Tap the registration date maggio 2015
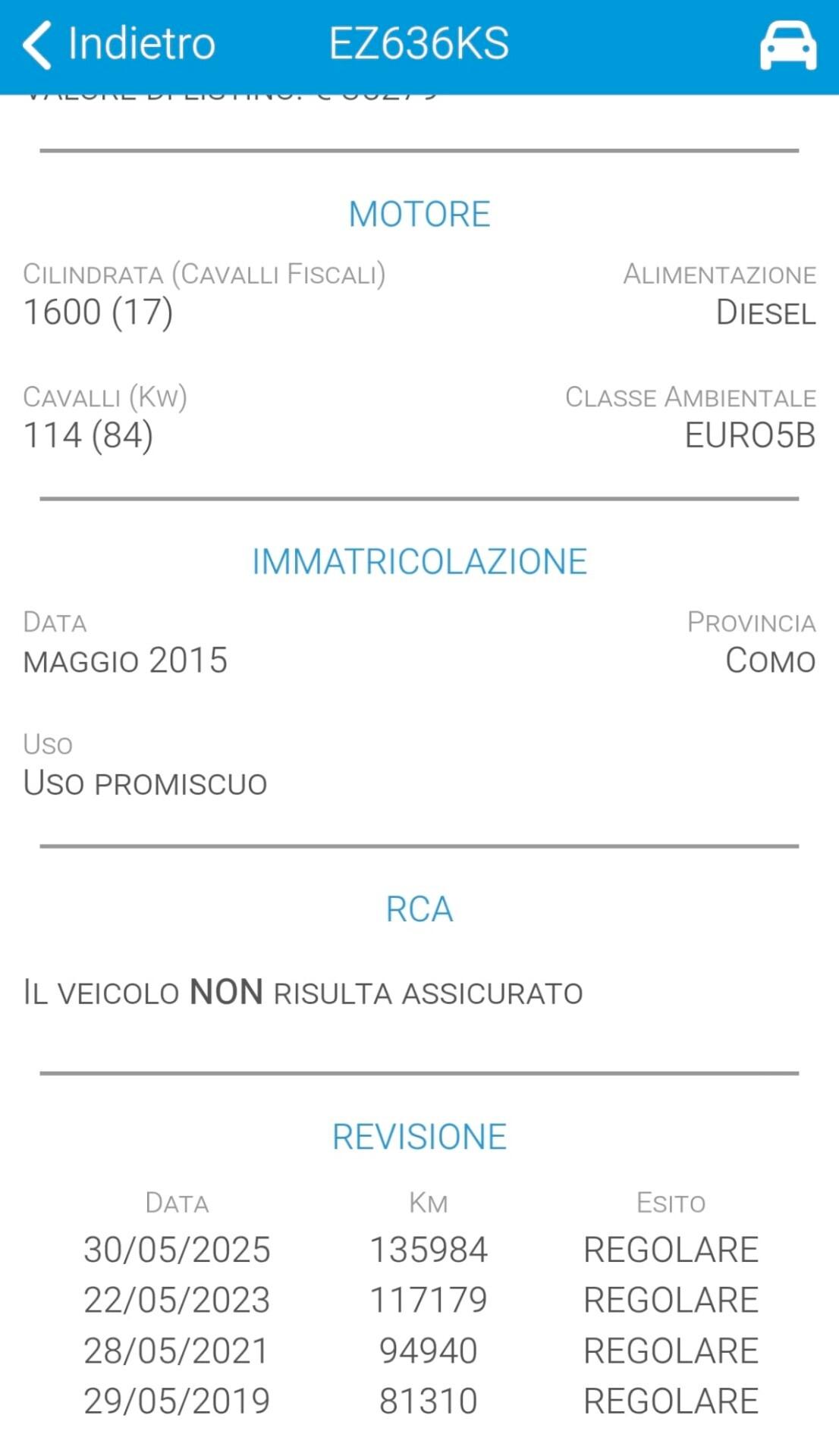Viewport: 839px width, 1456px height. pos(125,659)
